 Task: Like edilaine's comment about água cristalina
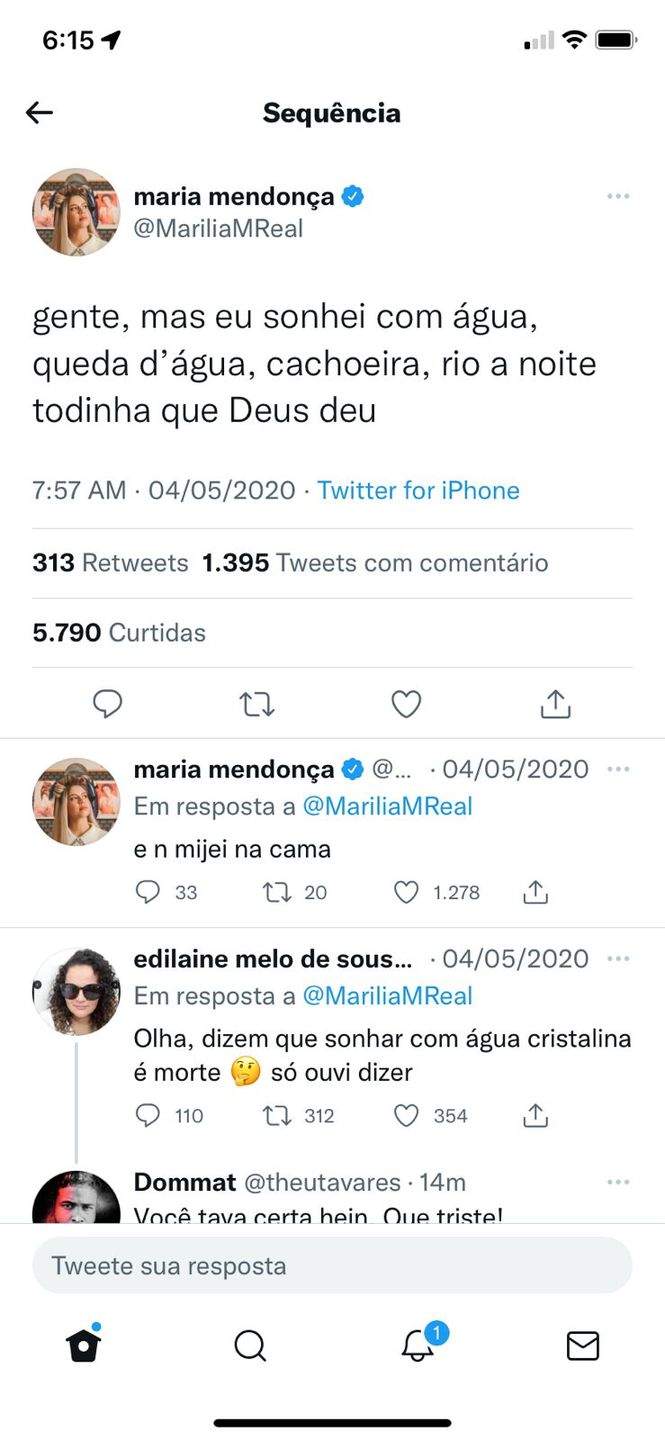point(406,1115)
